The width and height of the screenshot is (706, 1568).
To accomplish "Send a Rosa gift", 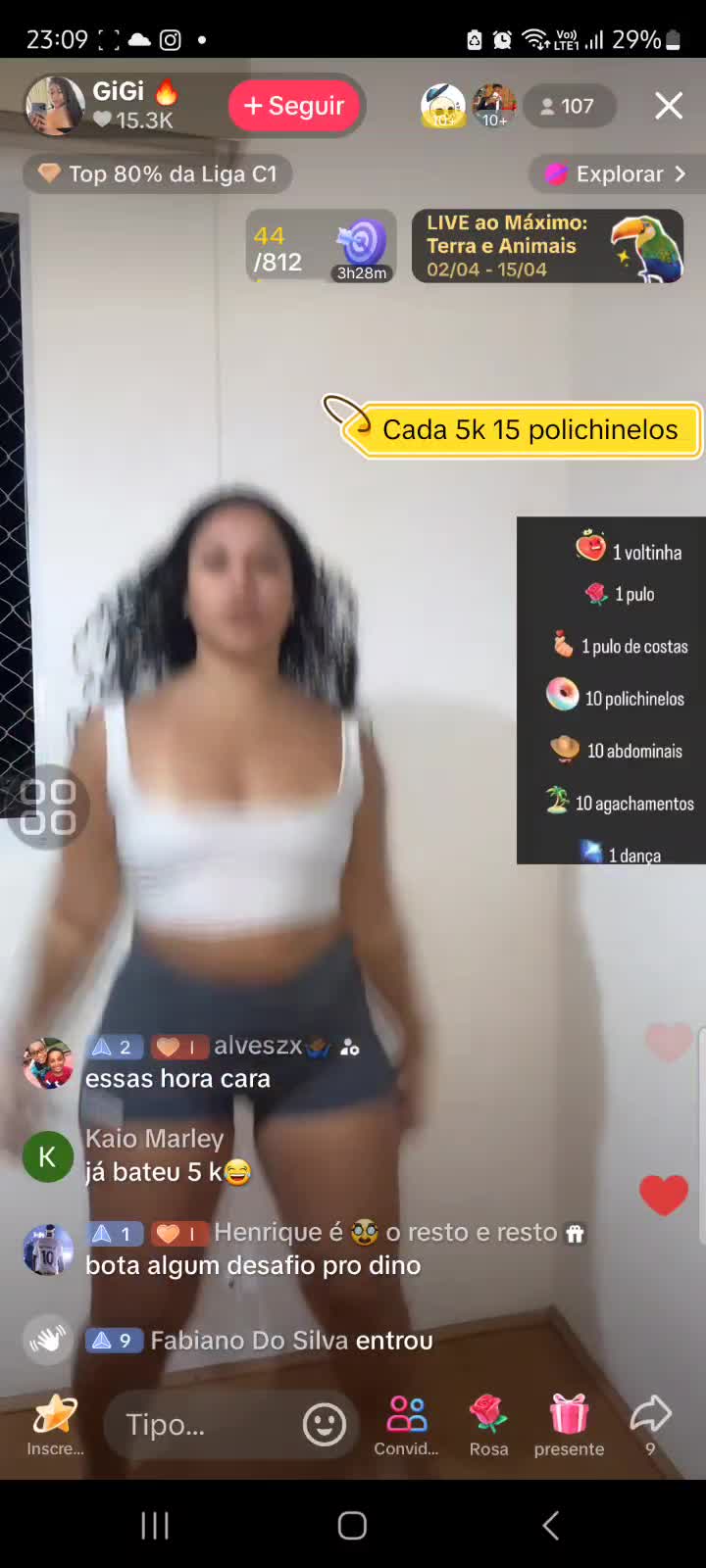I will (x=488, y=1424).
